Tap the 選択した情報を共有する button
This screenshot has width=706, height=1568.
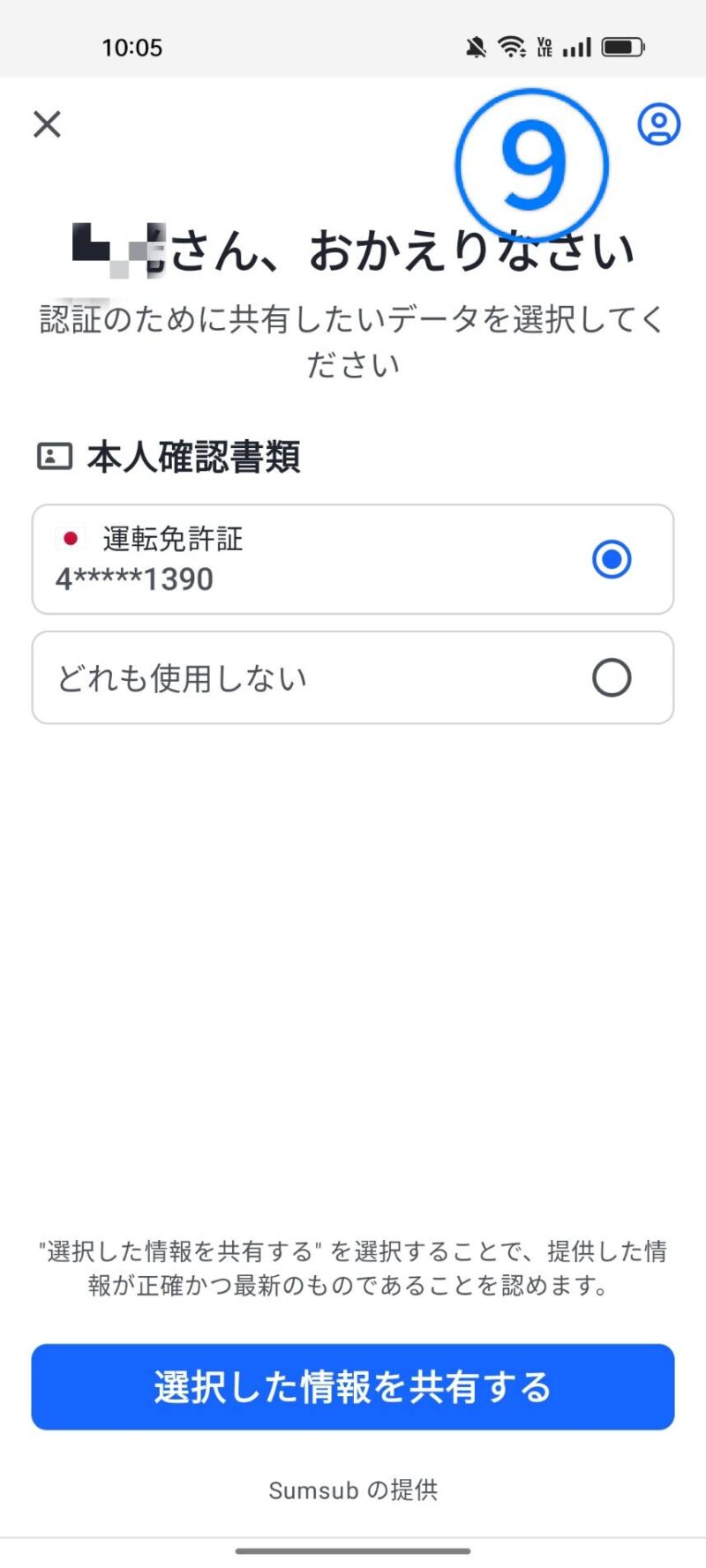[353, 1386]
